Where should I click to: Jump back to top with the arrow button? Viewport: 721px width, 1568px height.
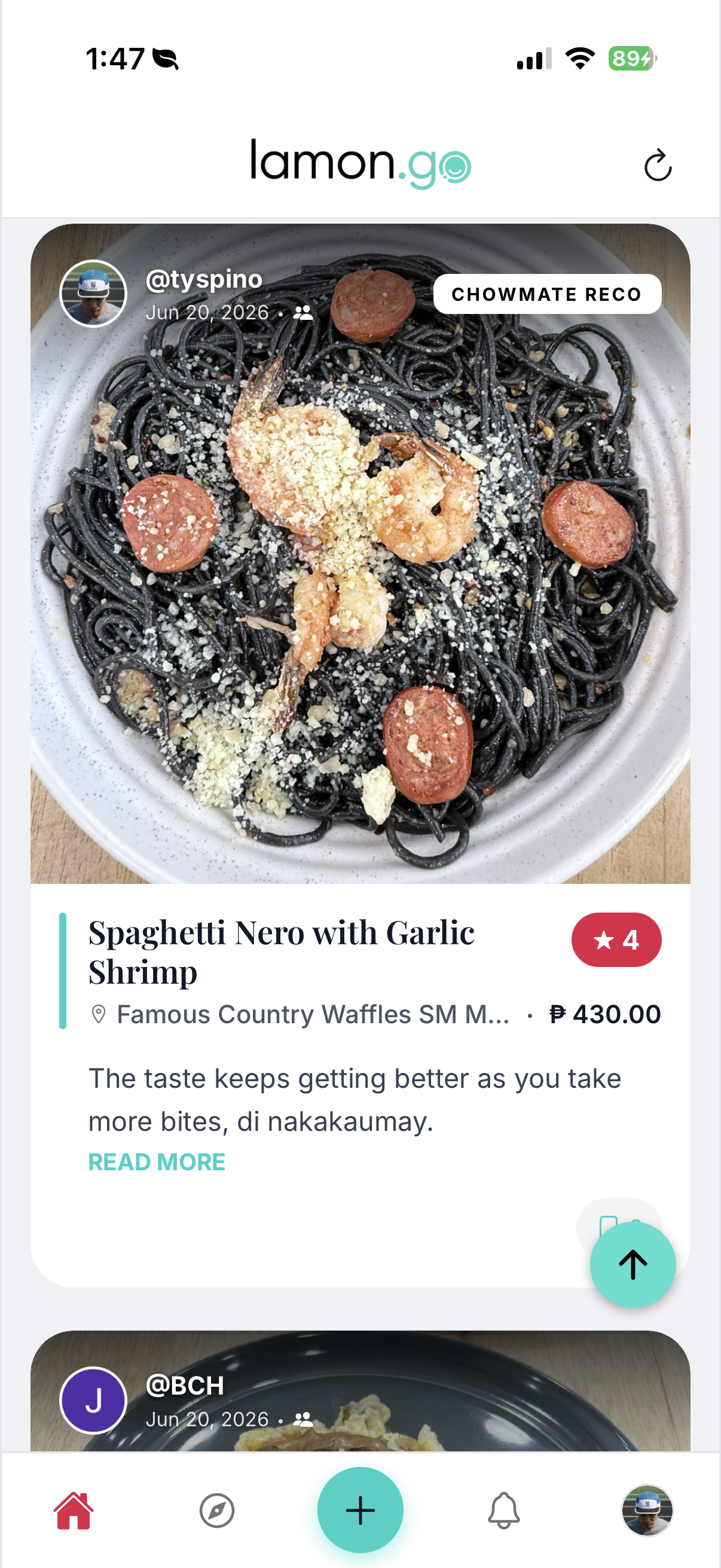click(633, 1265)
